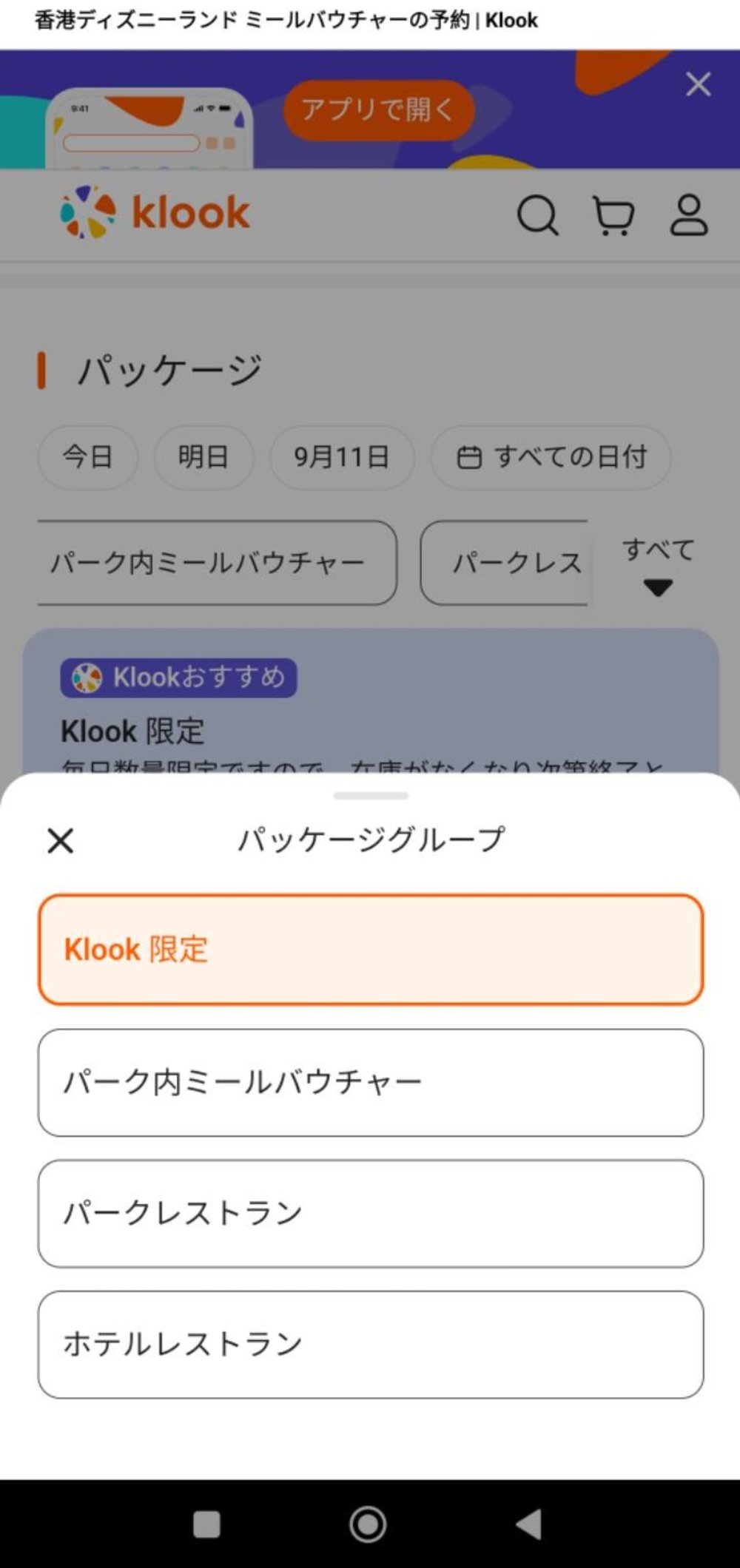Select the Klook 限定 option

pos(370,949)
